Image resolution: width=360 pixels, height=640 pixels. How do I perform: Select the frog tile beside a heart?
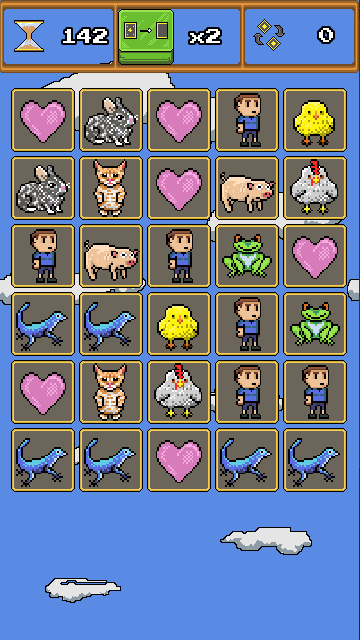click(x=247, y=256)
